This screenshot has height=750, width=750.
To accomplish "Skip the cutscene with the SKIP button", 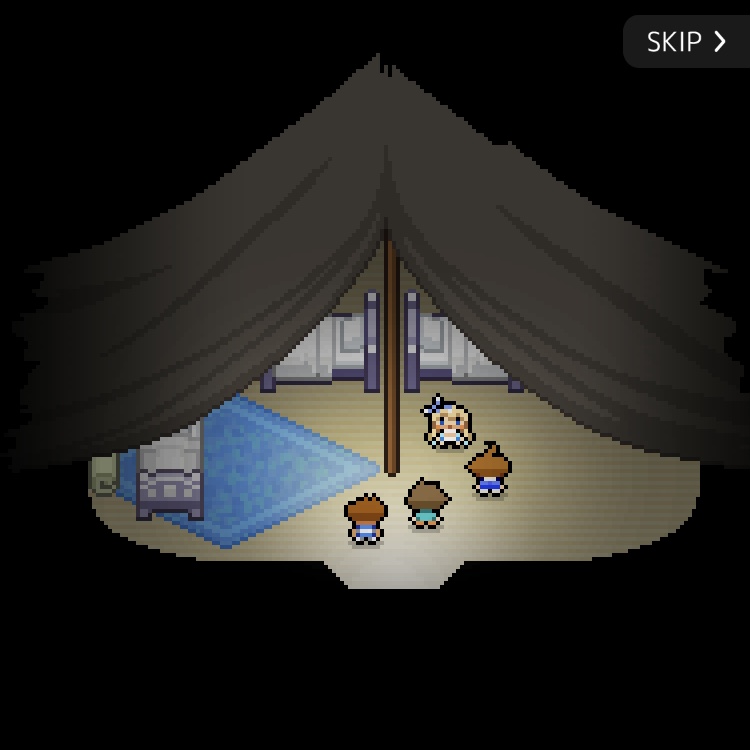I will pyautogui.click(x=686, y=42).
